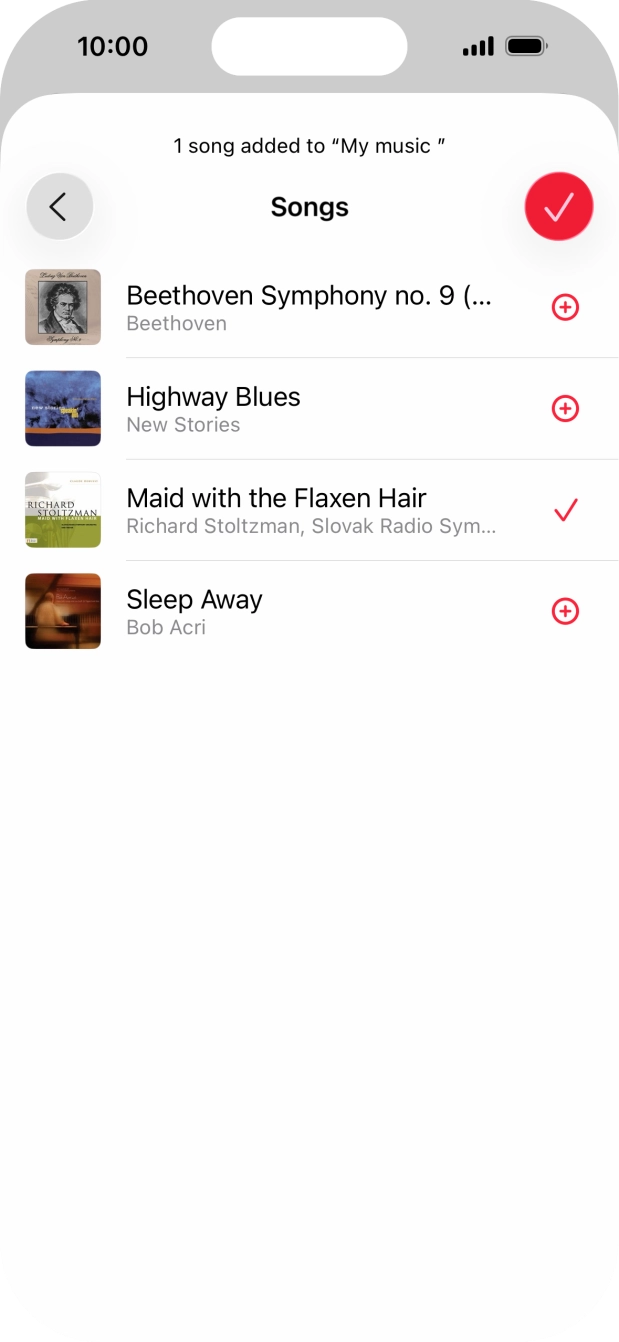Add Beethoven Symphony no. 9 to playlist
The height and width of the screenshot is (1342, 619).
[x=565, y=308]
